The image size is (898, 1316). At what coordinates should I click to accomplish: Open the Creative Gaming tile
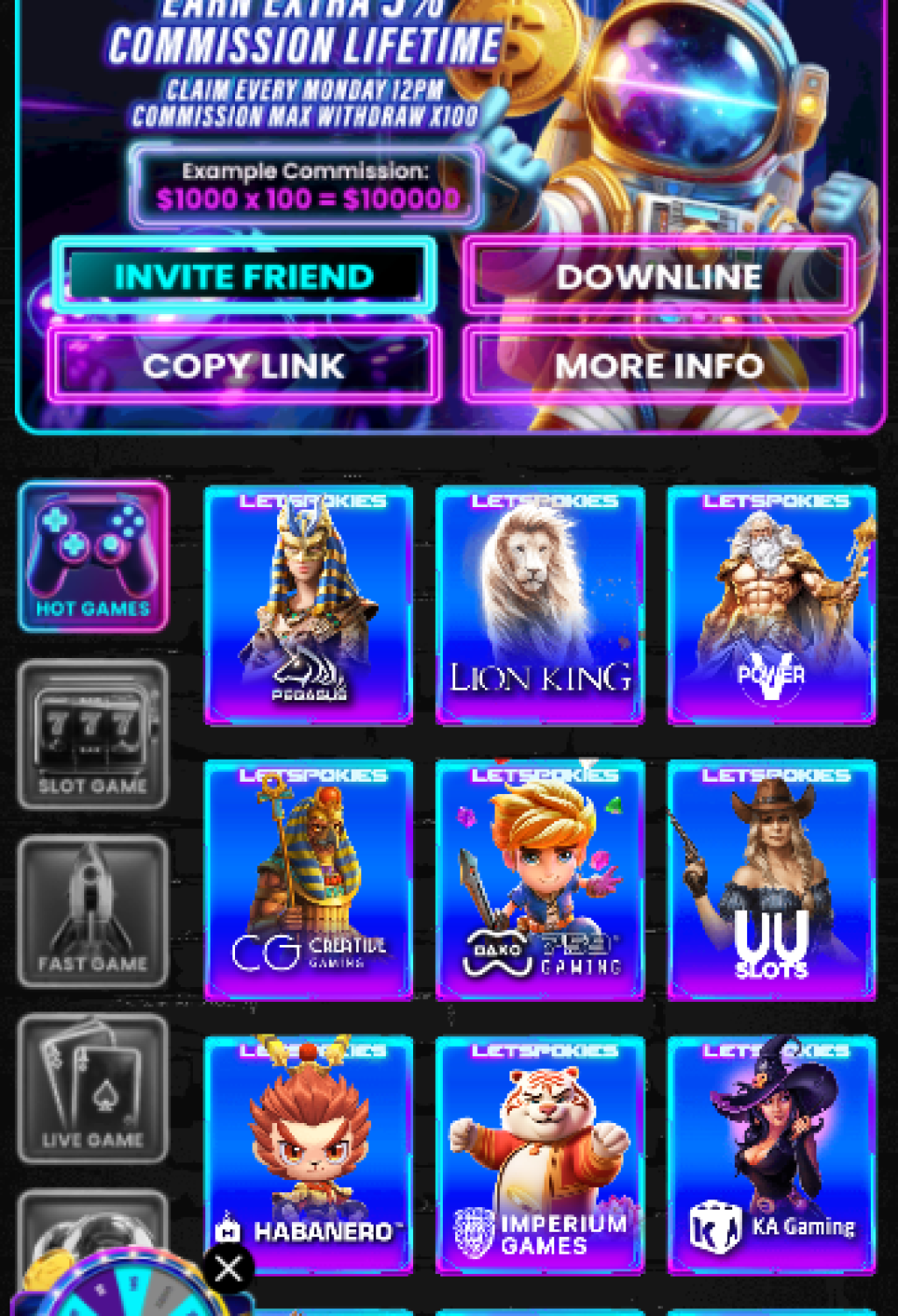(309, 880)
